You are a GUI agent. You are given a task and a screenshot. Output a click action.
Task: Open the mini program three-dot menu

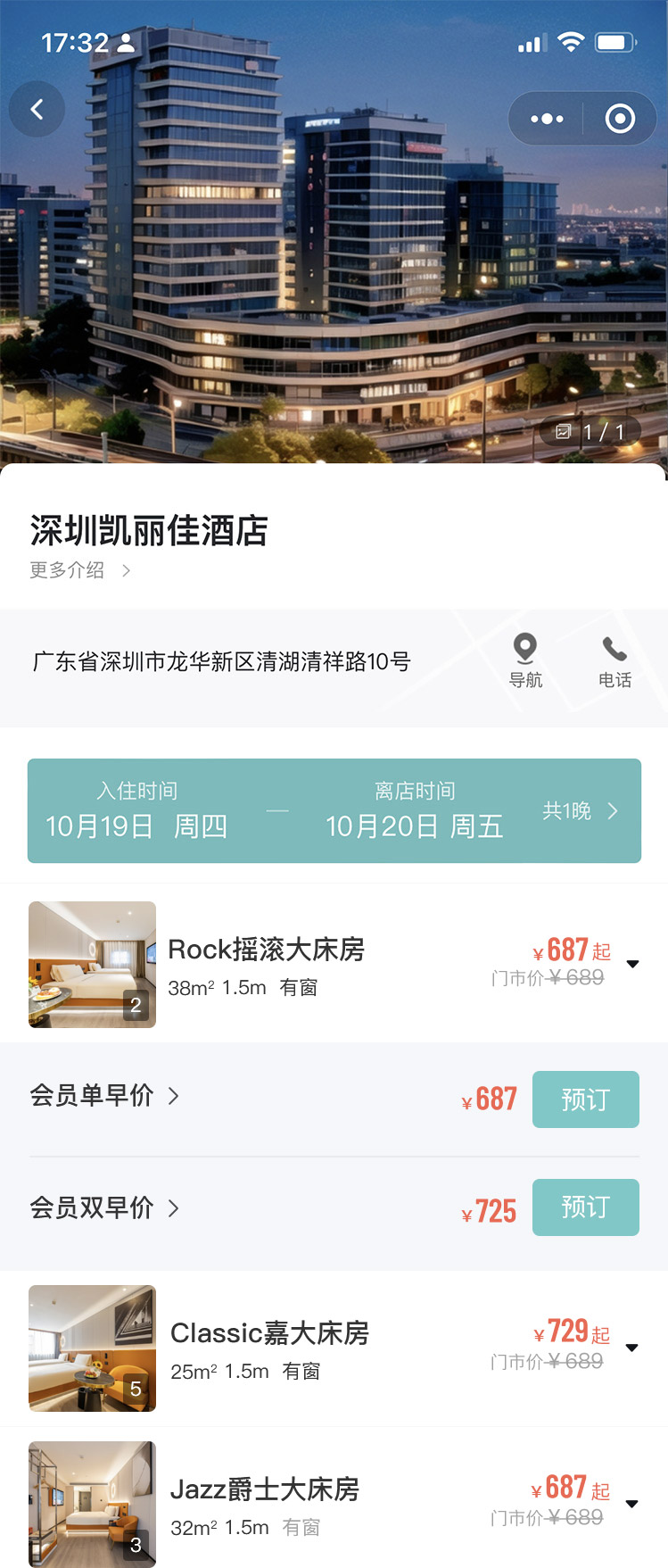[547, 119]
